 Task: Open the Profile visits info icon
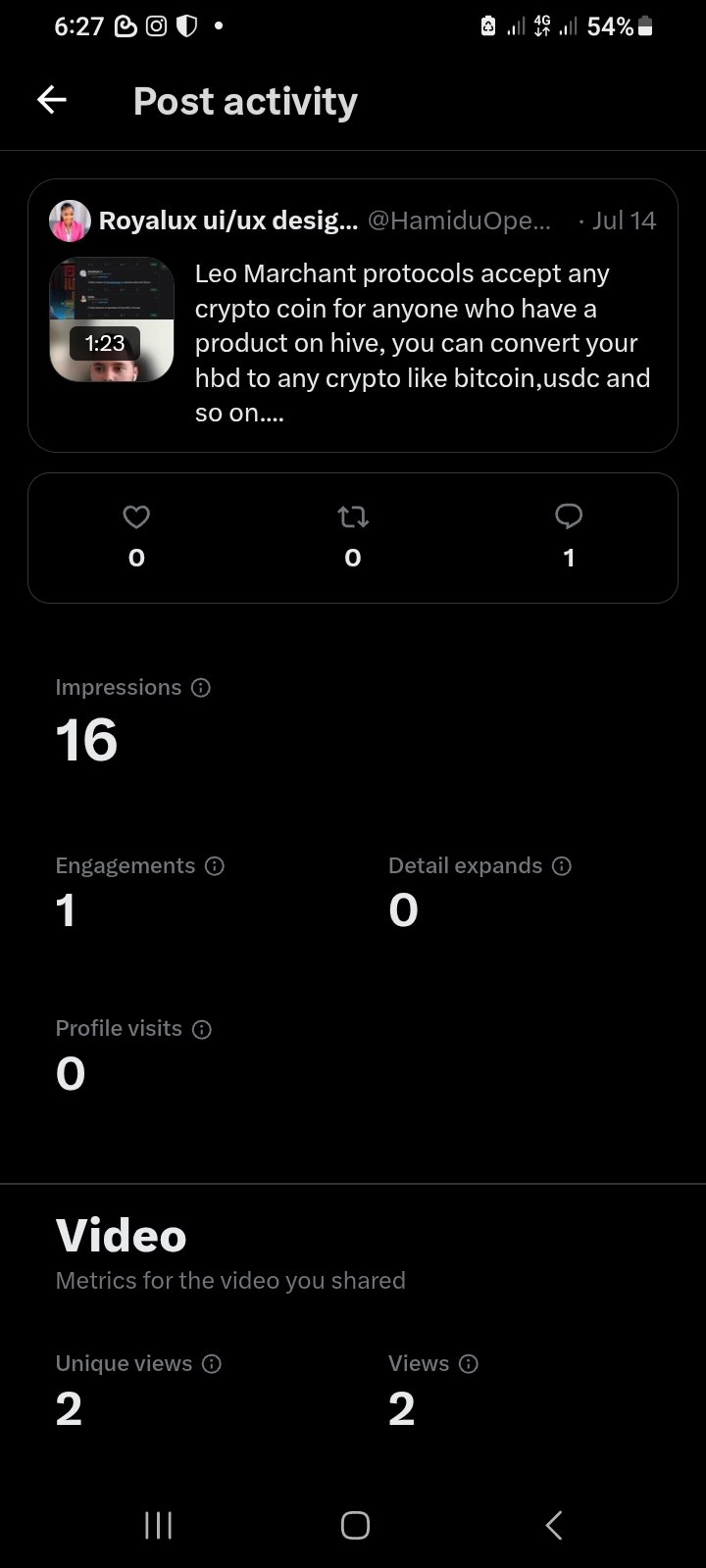pyautogui.click(x=202, y=1029)
